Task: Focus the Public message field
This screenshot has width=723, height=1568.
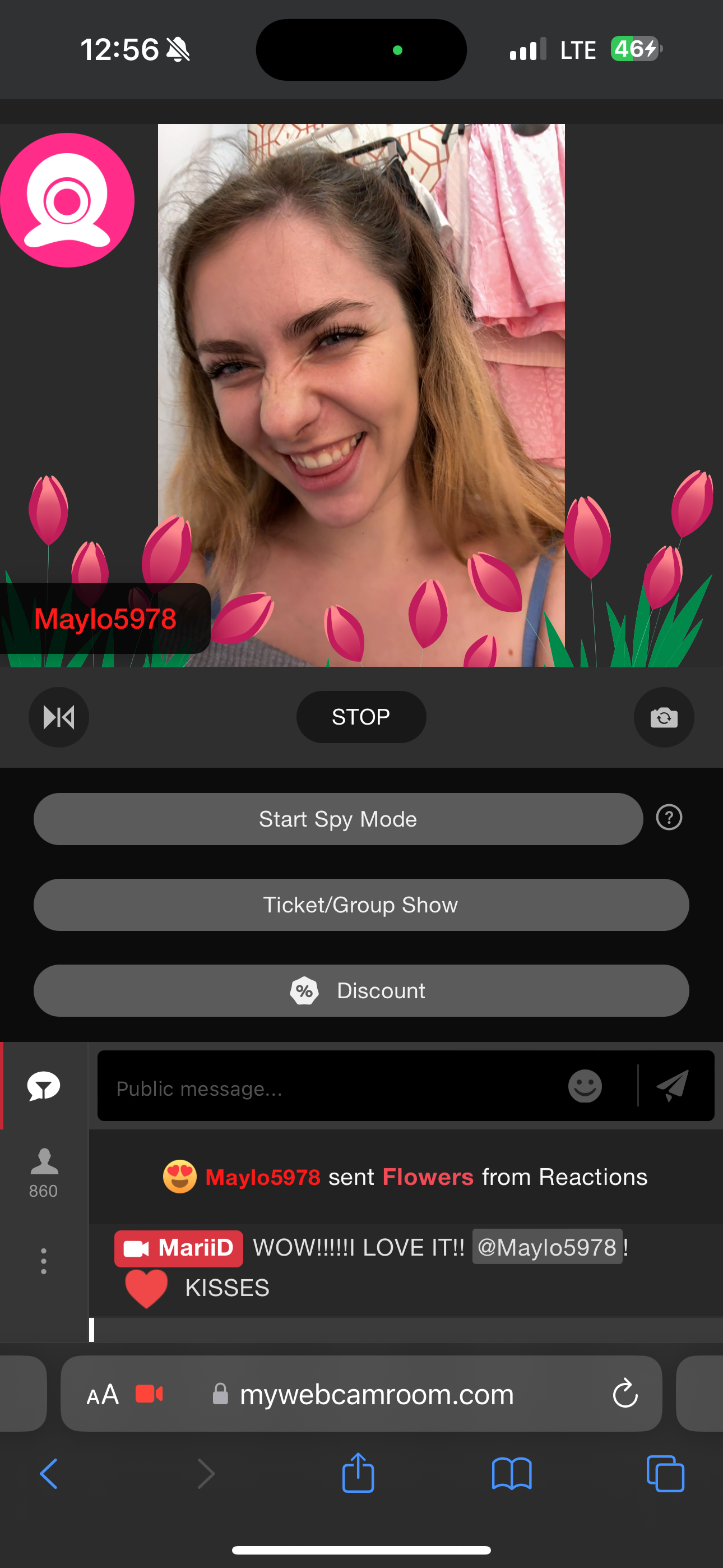Action: [328, 1088]
